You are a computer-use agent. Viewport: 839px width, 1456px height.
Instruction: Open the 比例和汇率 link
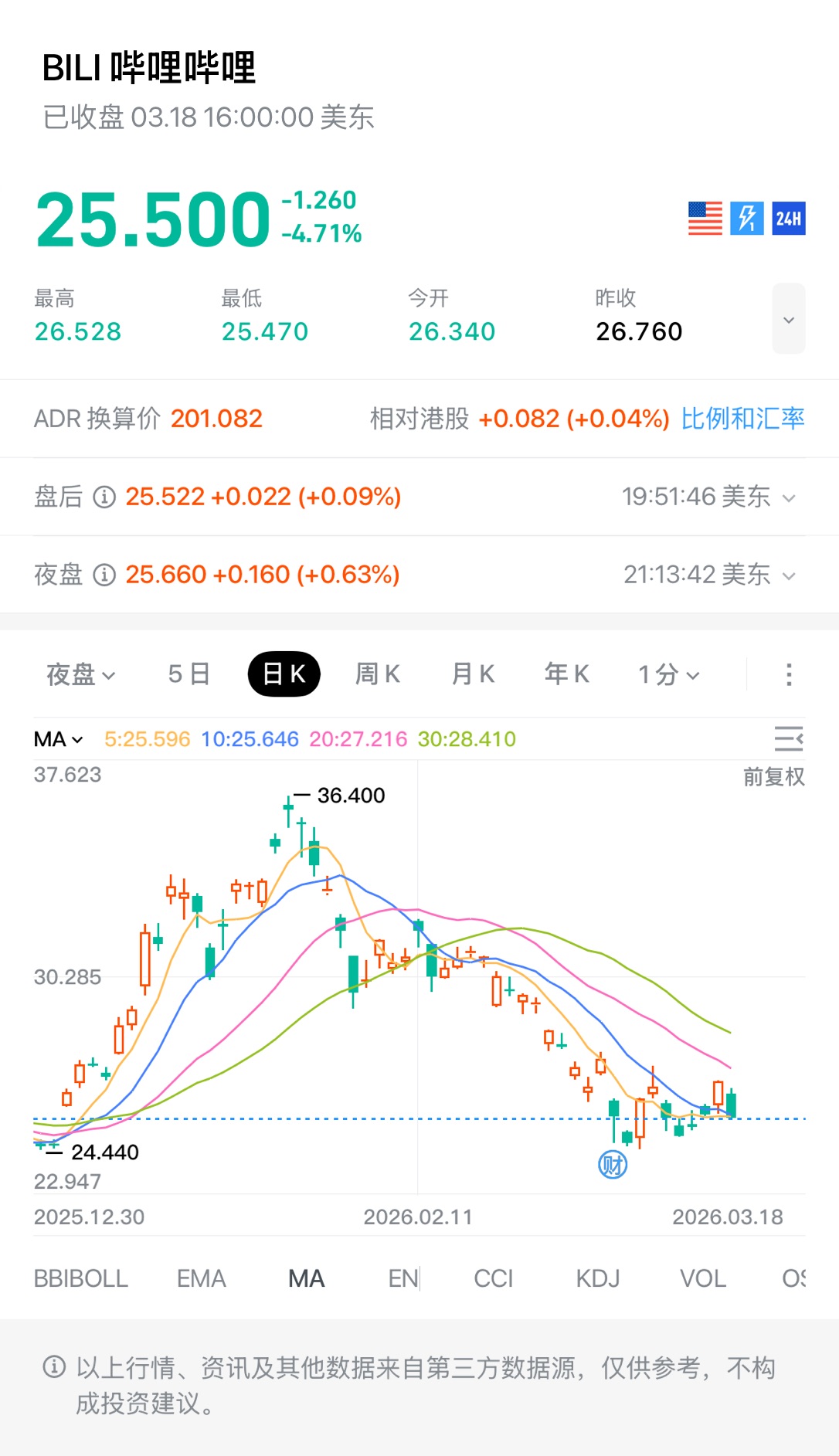(x=742, y=419)
